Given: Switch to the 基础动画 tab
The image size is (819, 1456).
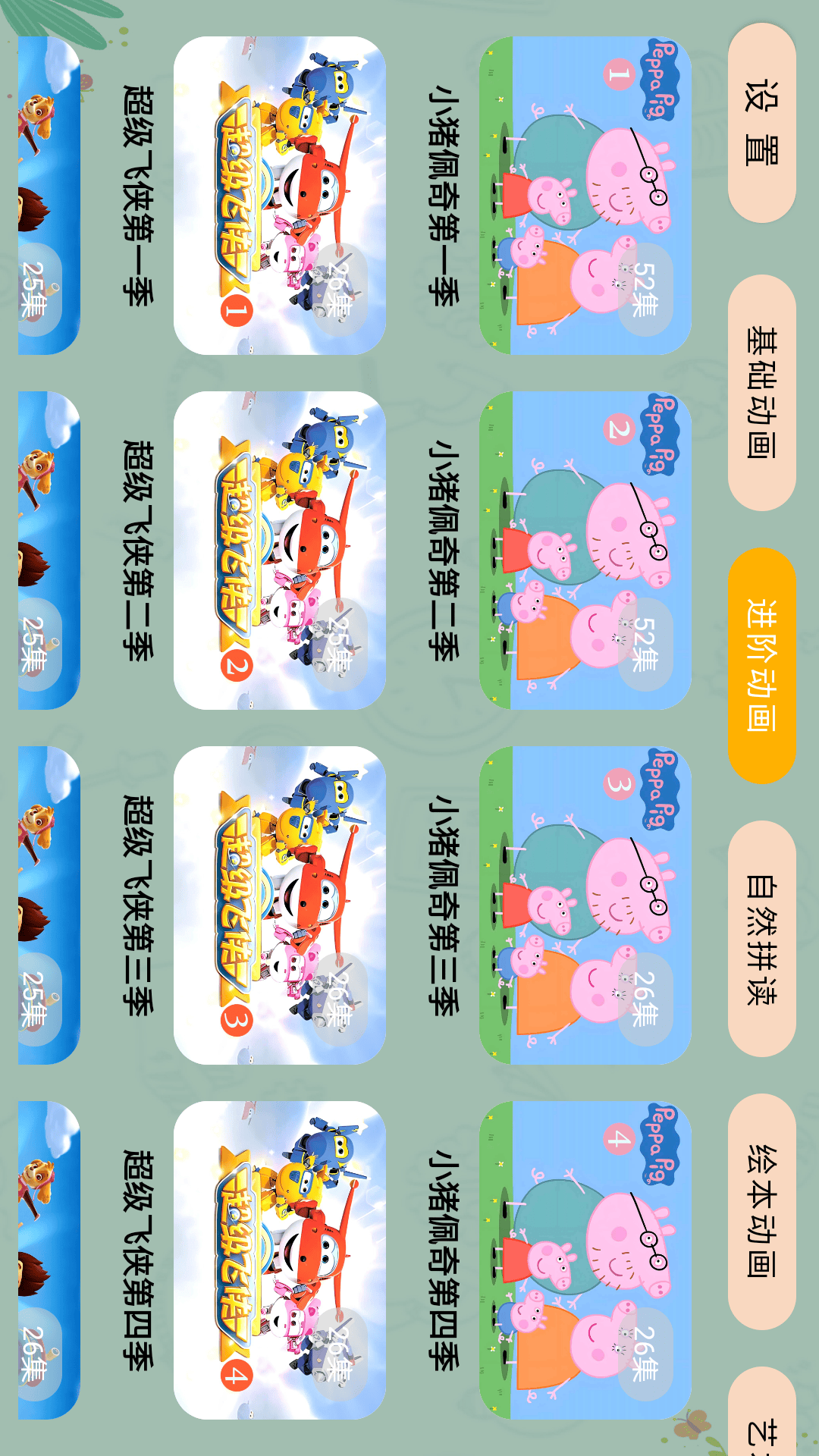Looking at the screenshot, I should 761,392.
